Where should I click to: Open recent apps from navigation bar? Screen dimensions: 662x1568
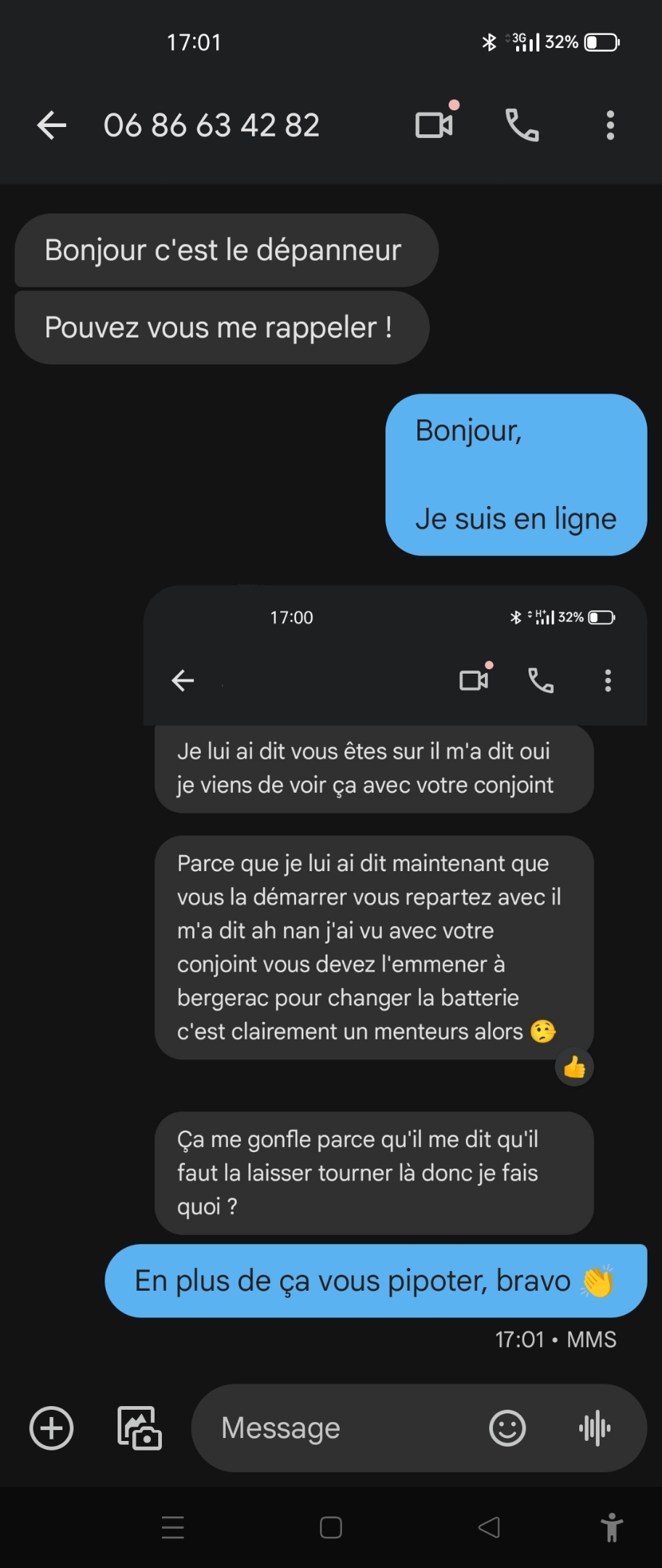point(173,1527)
